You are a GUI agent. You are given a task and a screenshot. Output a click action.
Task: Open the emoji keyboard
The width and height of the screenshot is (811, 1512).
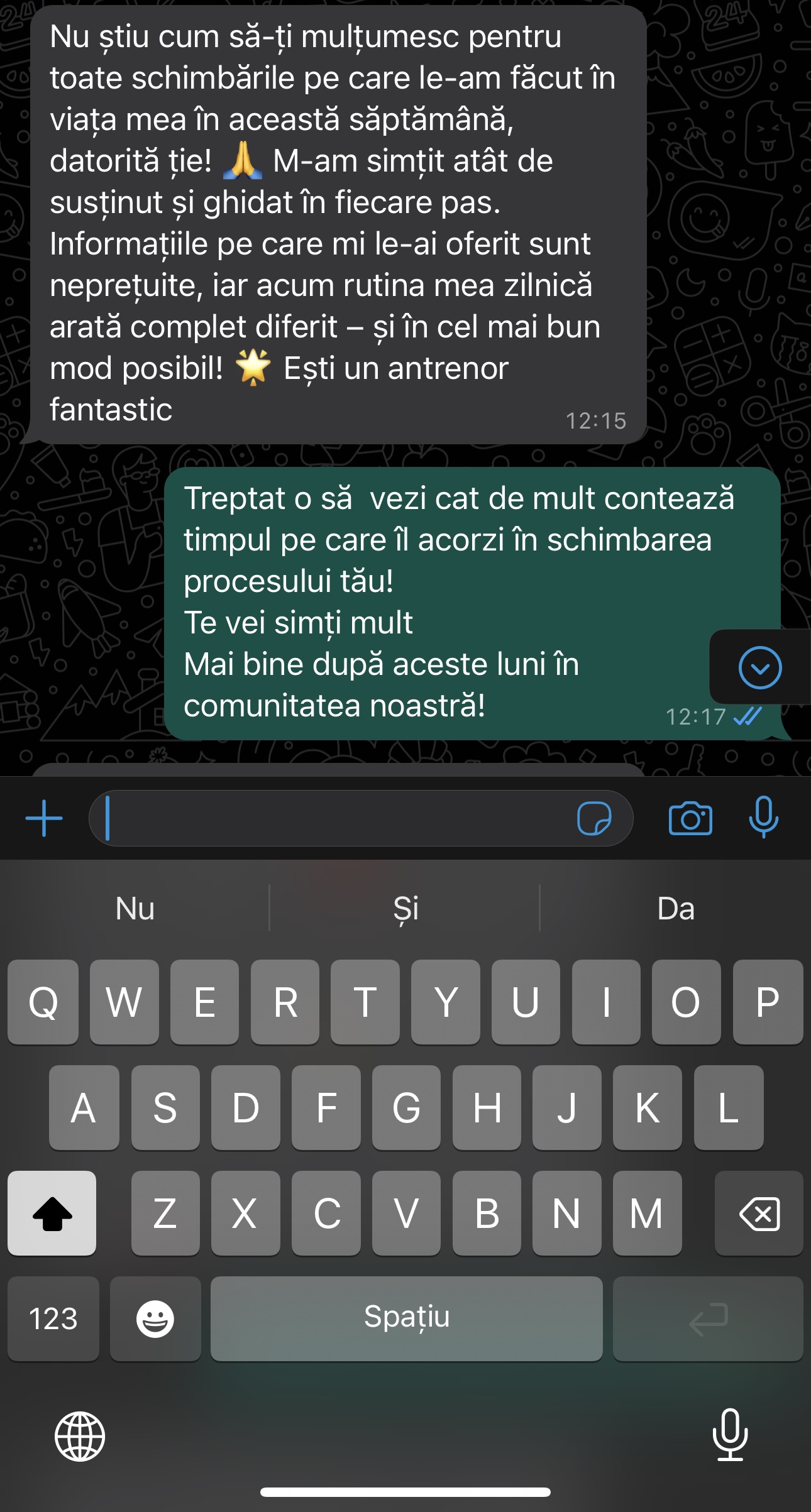pyautogui.click(x=155, y=1318)
